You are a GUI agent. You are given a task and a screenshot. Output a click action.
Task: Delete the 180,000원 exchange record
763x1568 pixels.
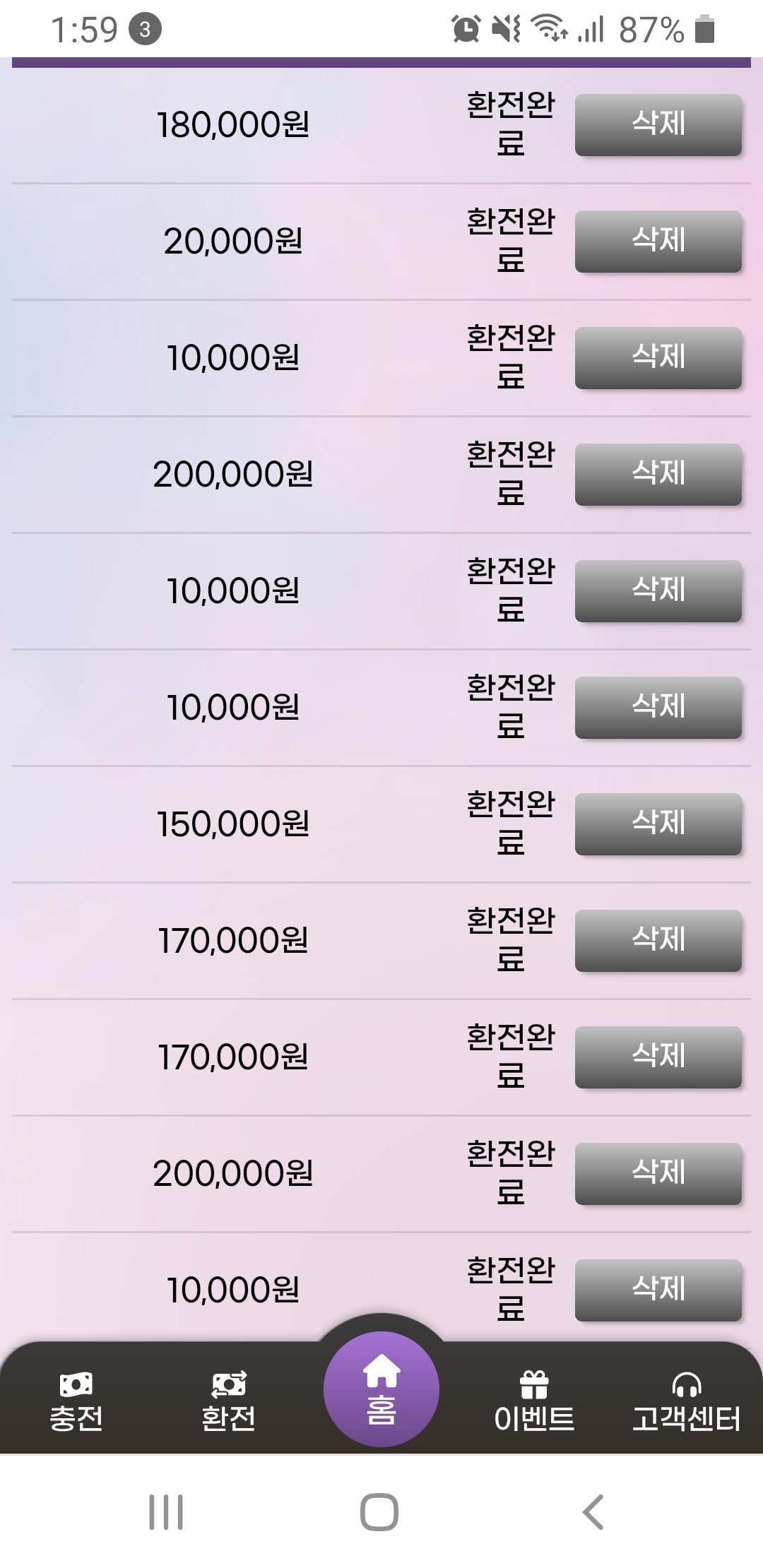coord(658,124)
